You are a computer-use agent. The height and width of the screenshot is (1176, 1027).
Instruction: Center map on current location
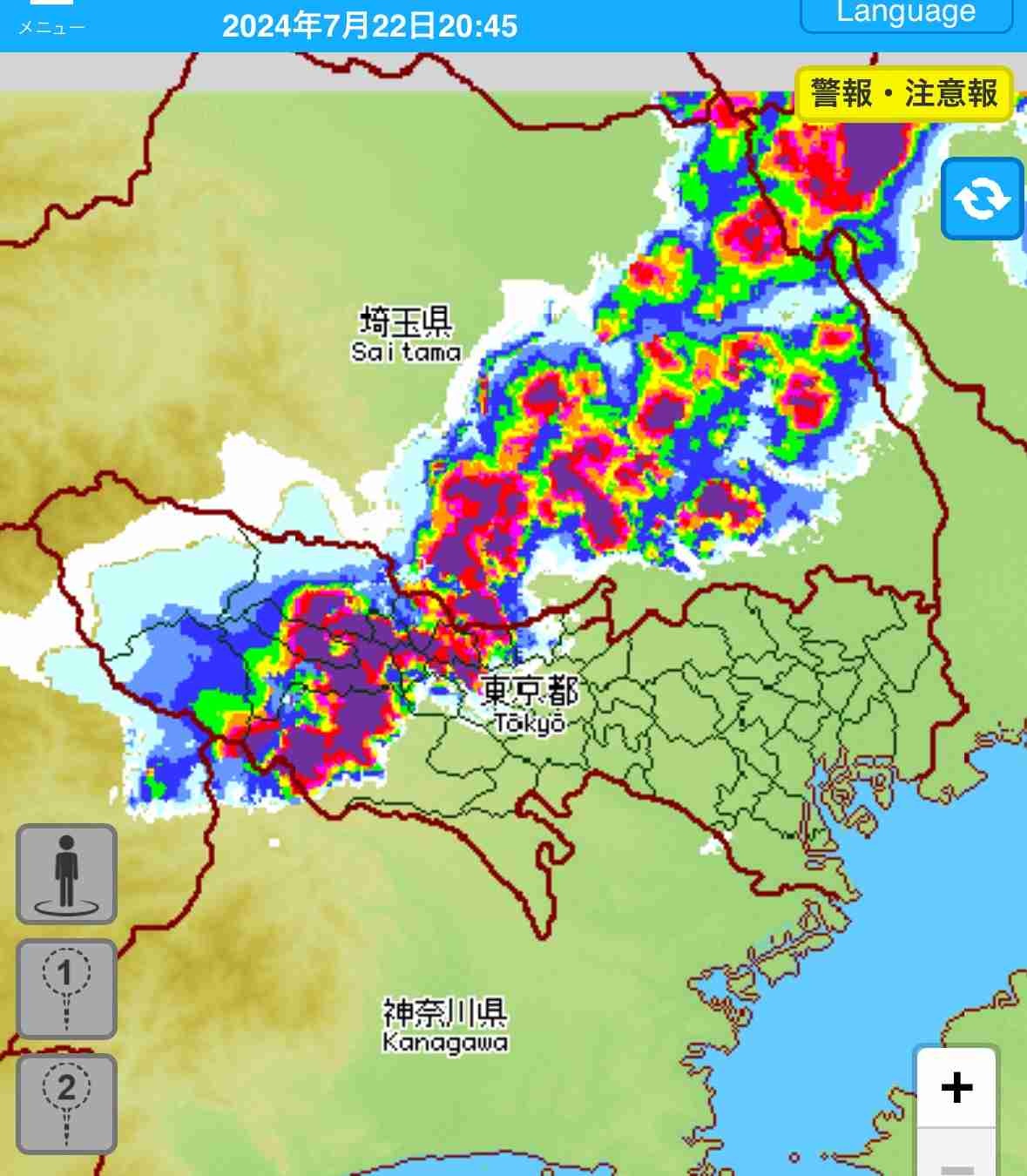pyautogui.click(x=66, y=874)
